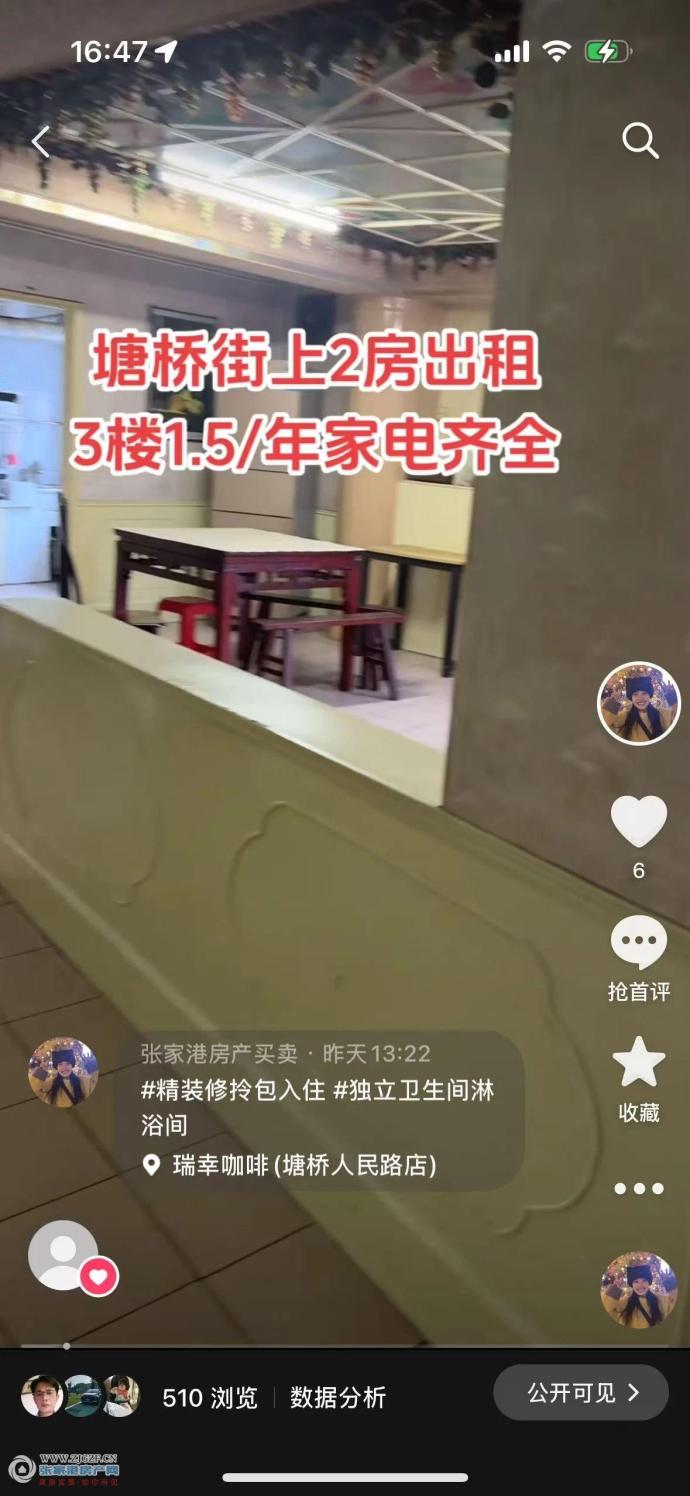Open location 瑞幸咖啡 (塘桥人民路店)
This screenshot has width=690, height=1496.
(x=303, y=1165)
